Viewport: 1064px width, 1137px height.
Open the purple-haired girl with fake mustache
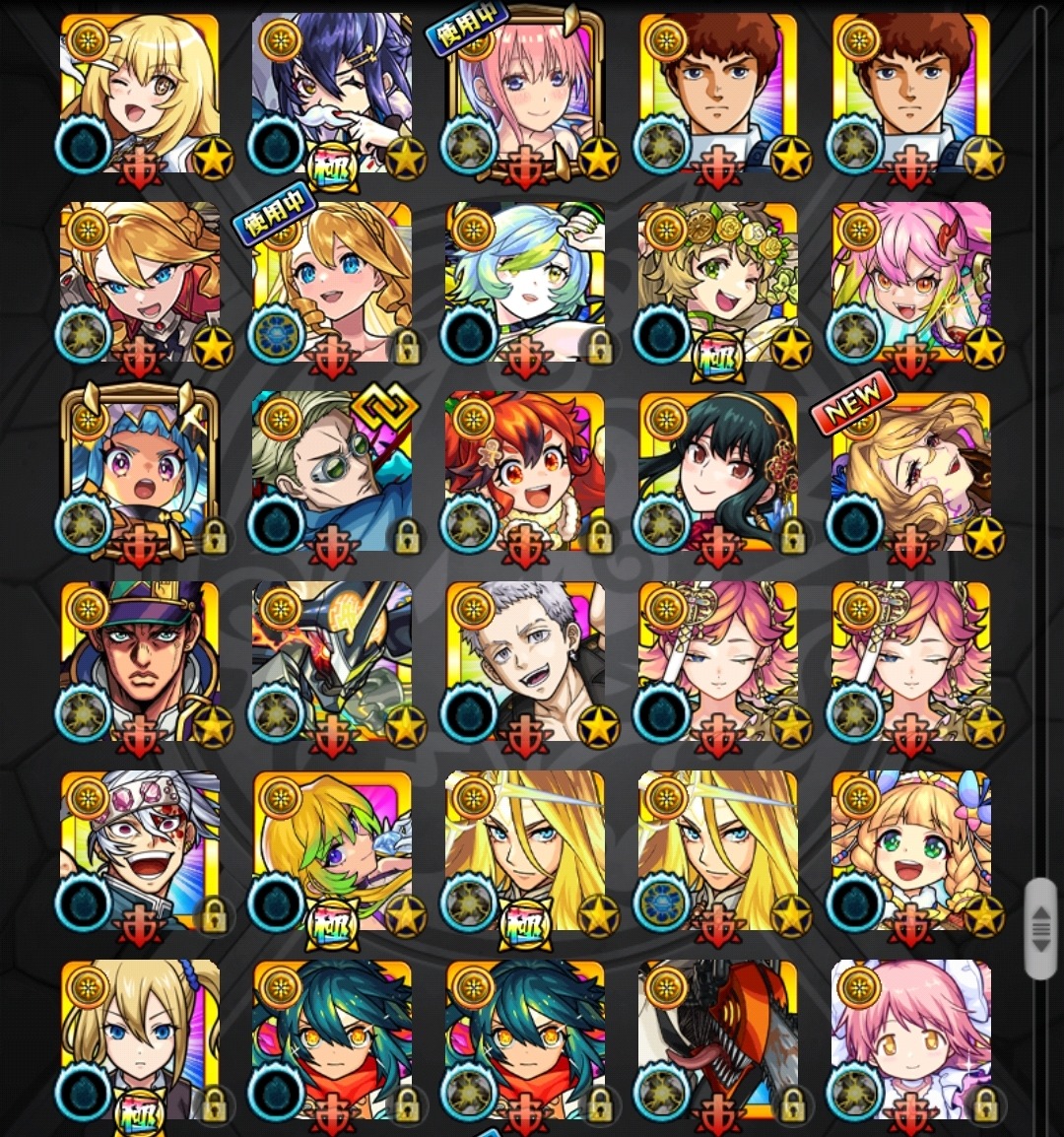click(x=332, y=95)
